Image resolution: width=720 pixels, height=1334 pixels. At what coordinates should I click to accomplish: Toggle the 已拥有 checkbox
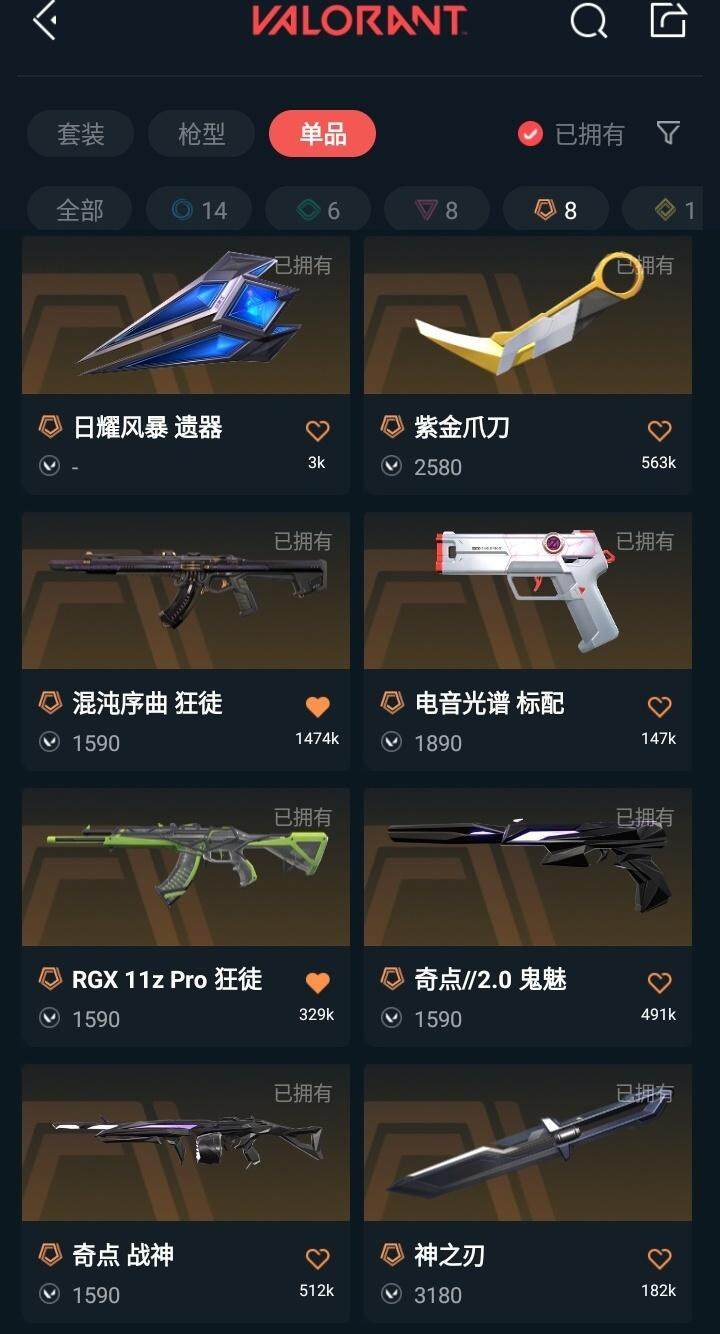pos(530,134)
